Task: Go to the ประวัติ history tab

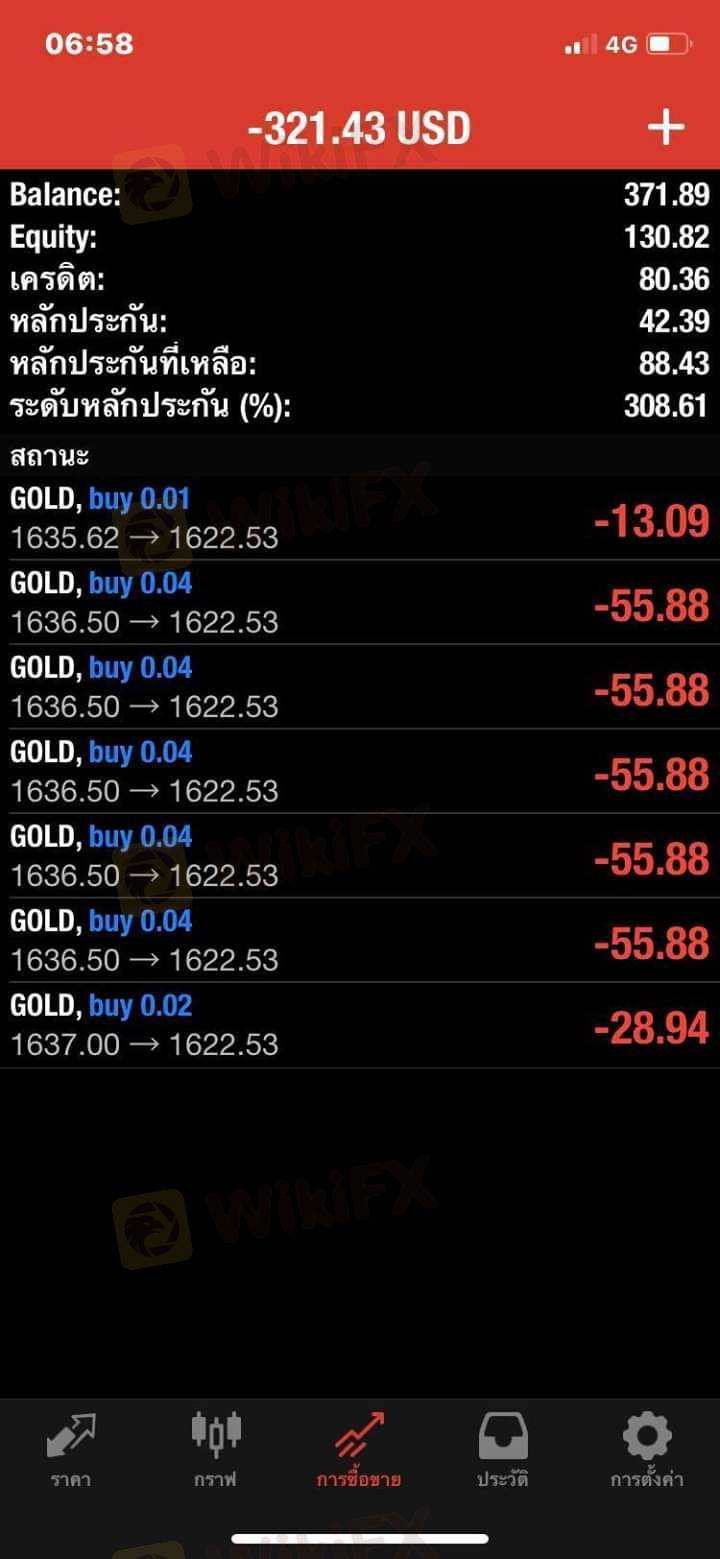Action: (x=503, y=1450)
